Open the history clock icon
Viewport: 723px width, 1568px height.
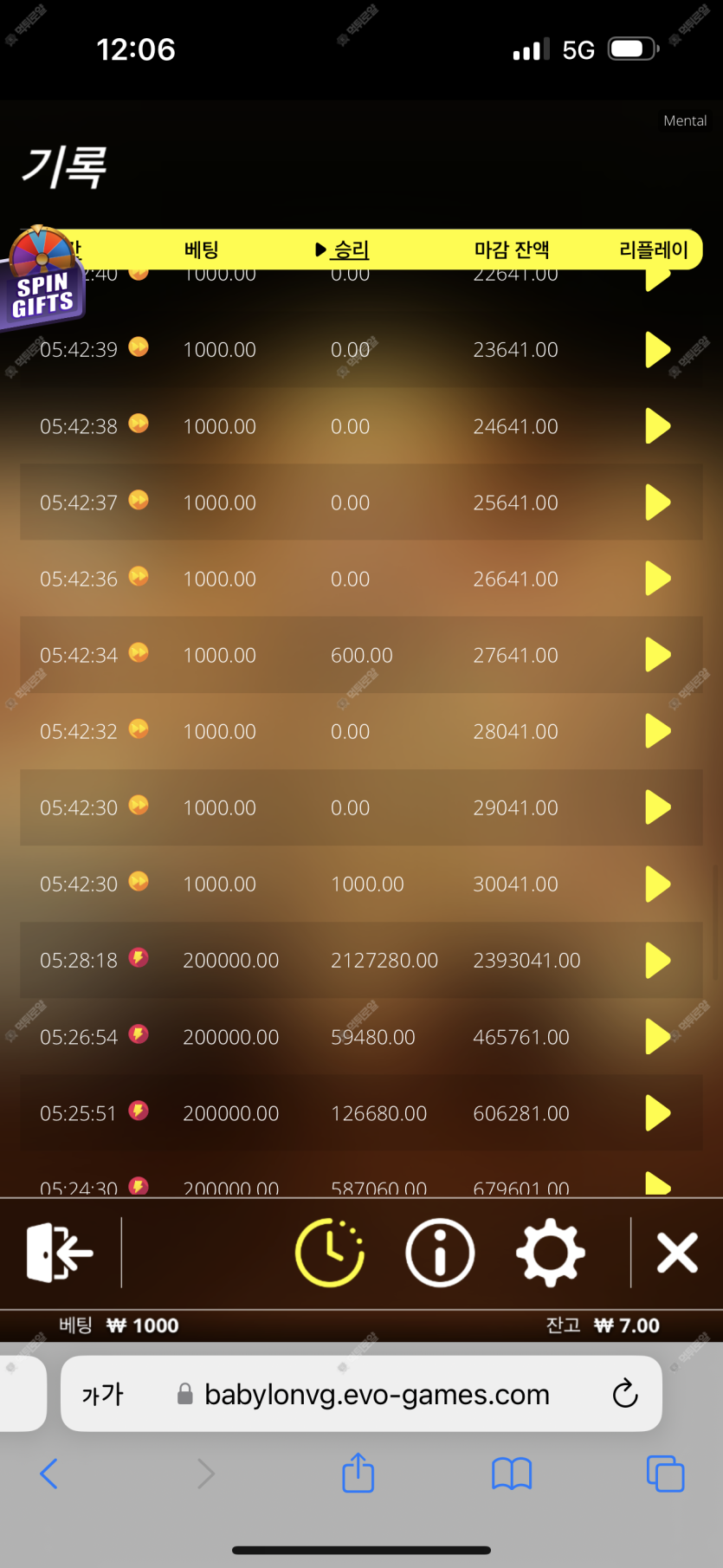pyautogui.click(x=330, y=1253)
